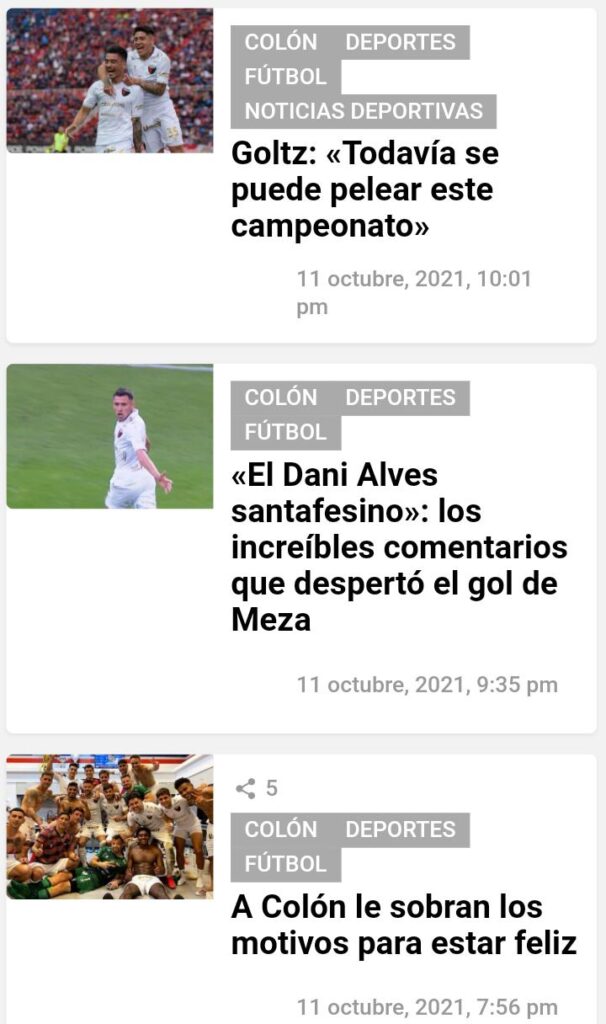View the locker room celebration photo article
Viewport: 606px width, 1024px height.
coord(110,826)
